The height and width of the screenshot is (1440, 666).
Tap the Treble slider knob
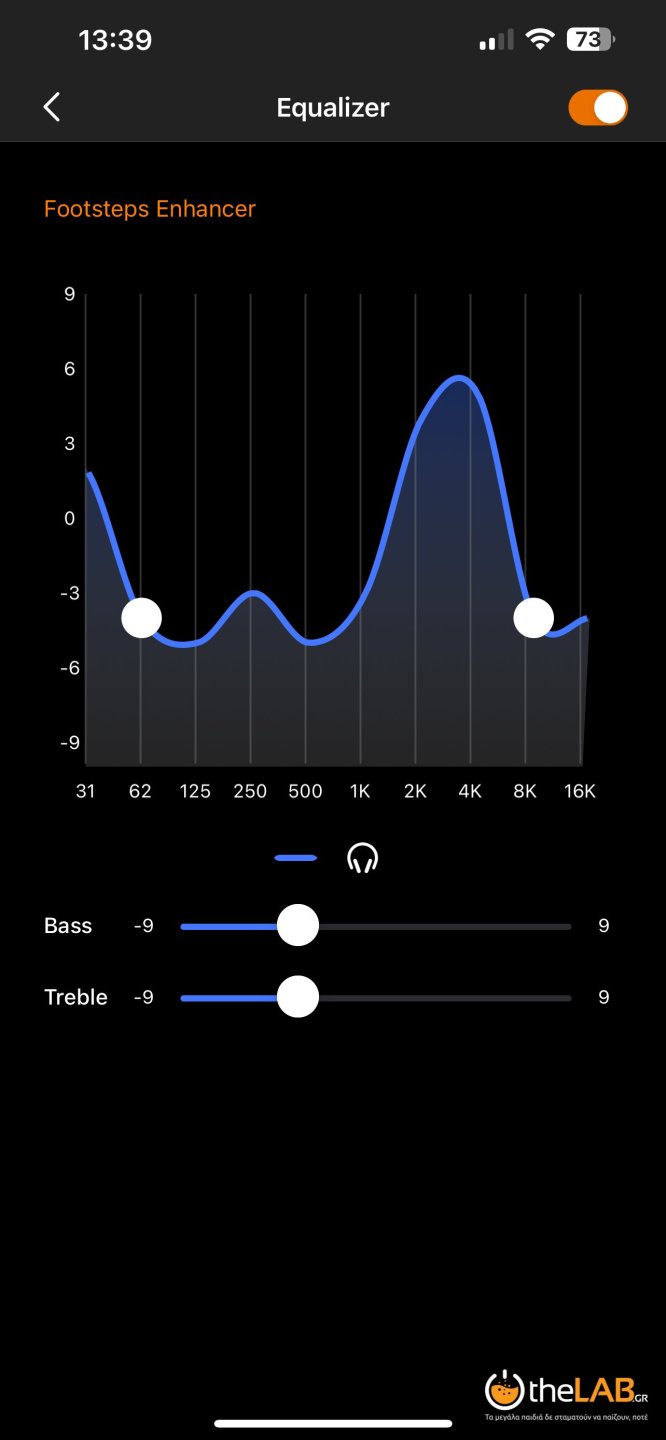(297, 997)
